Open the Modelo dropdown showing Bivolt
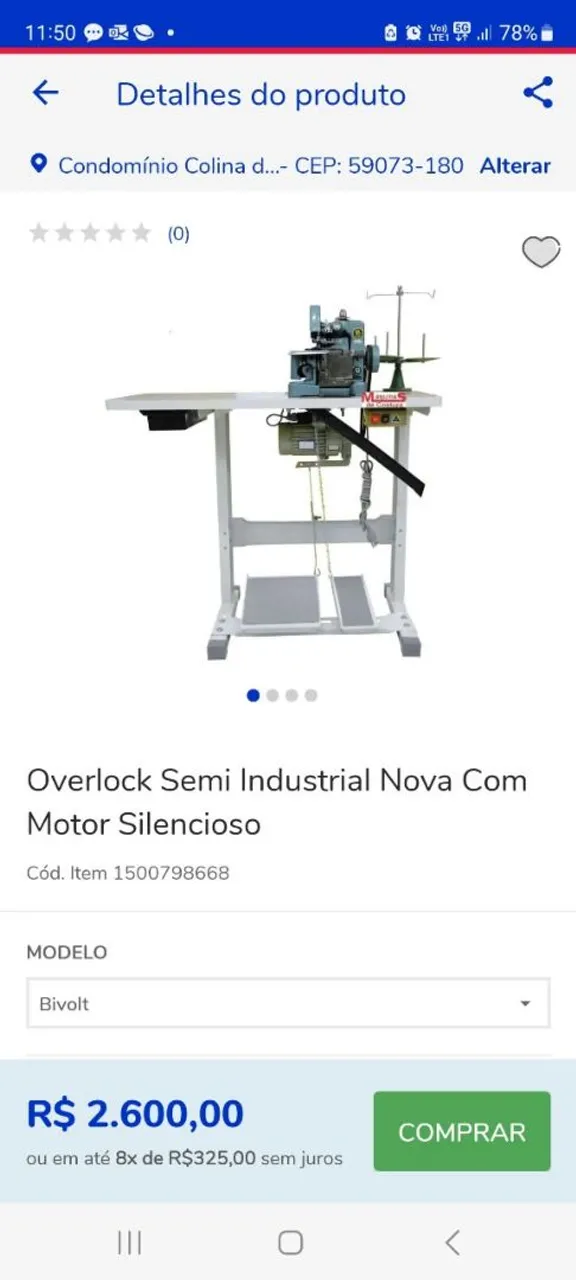Viewport: 576px width, 1280px height. point(288,1003)
